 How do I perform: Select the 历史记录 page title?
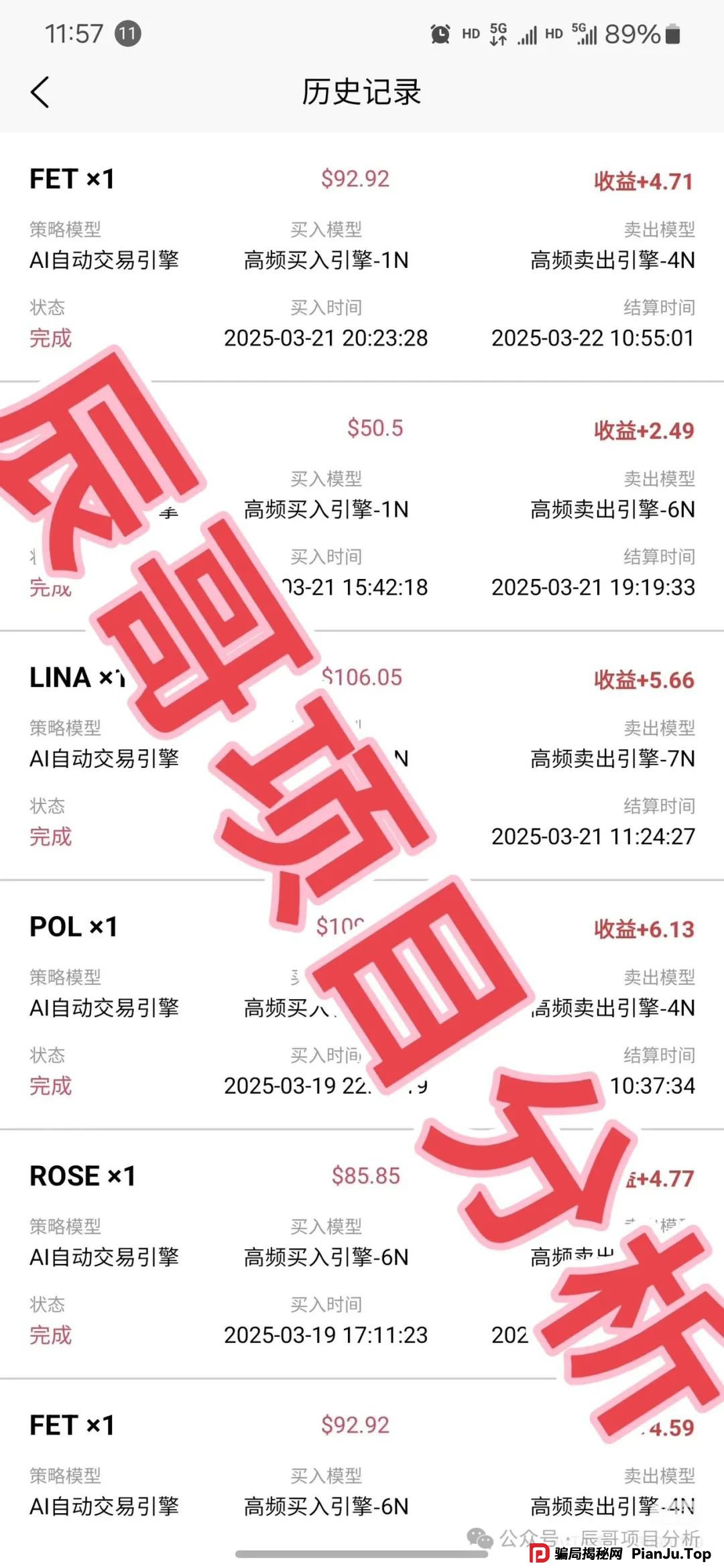tap(362, 93)
